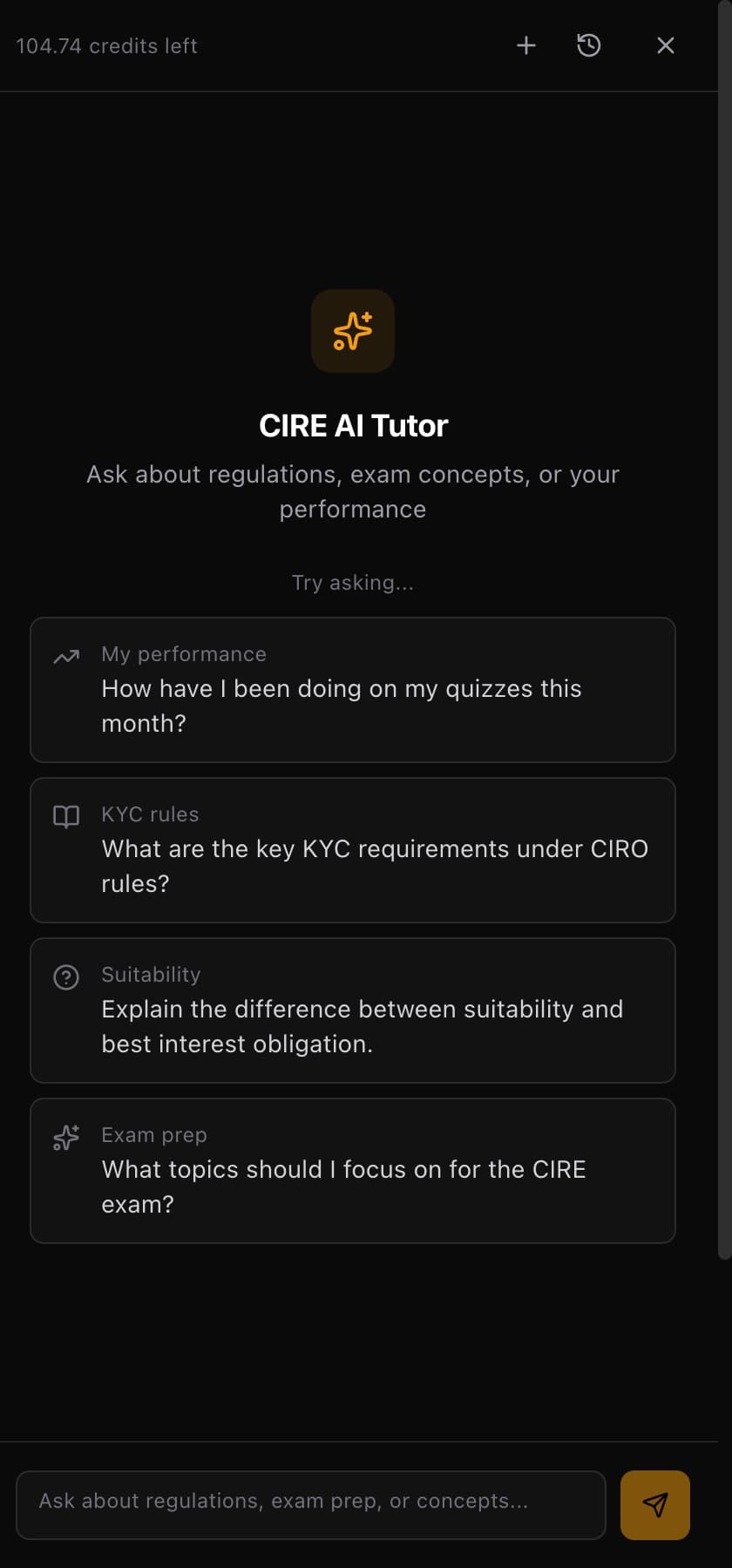The height and width of the screenshot is (1568, 732).
Task: Select the question mark icon on Suitability card
Action: click(65, 977)
